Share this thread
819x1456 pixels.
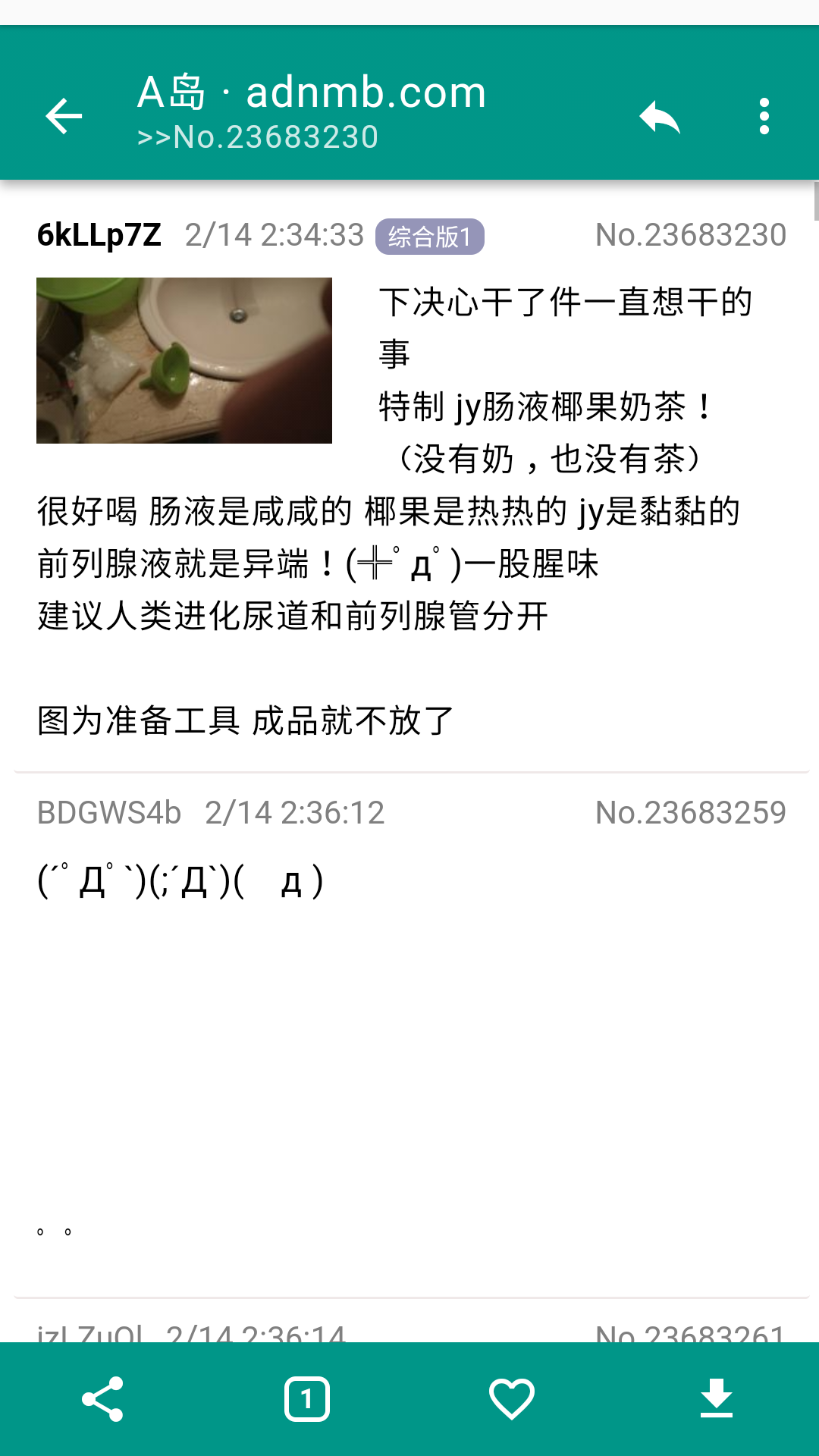pos(102,1399)
